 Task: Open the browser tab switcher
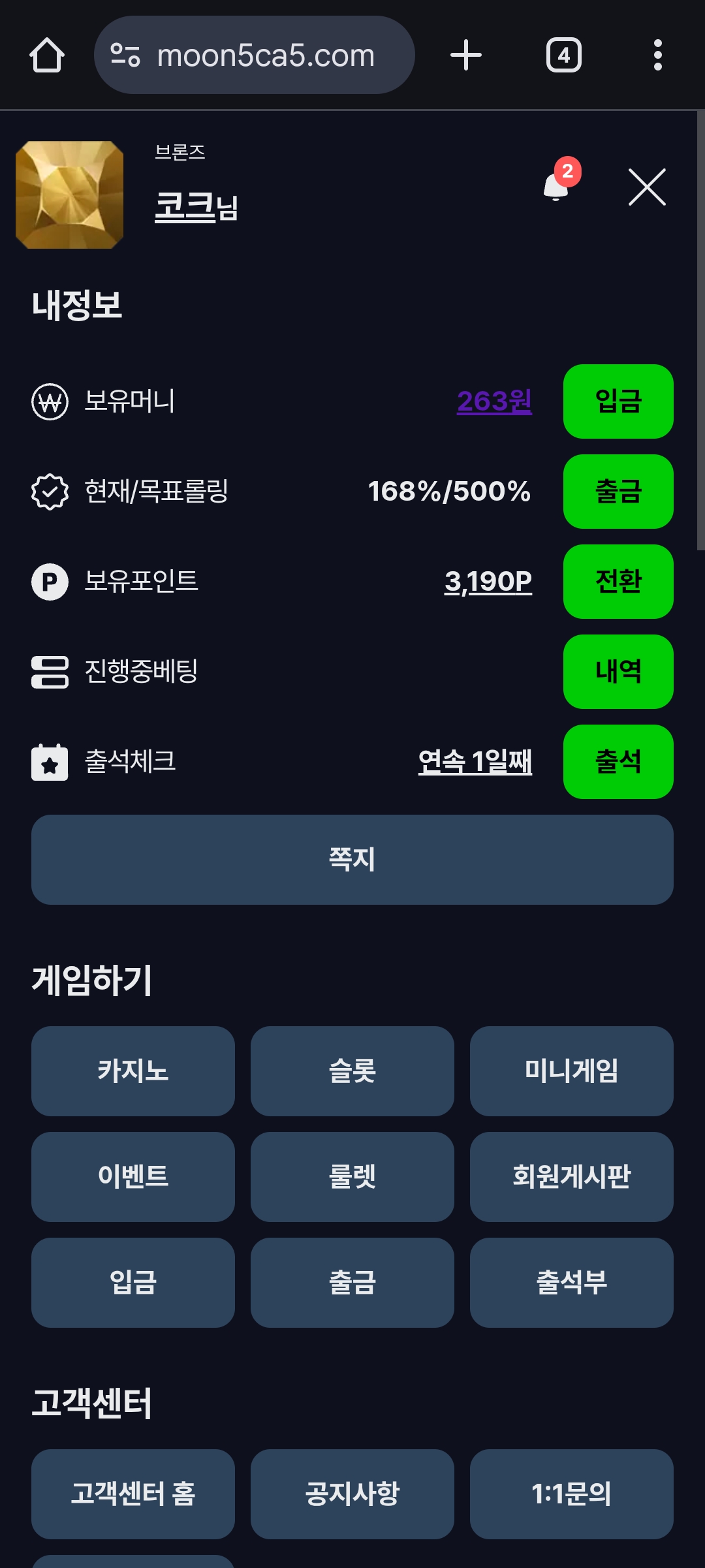[x=563, y=55]
